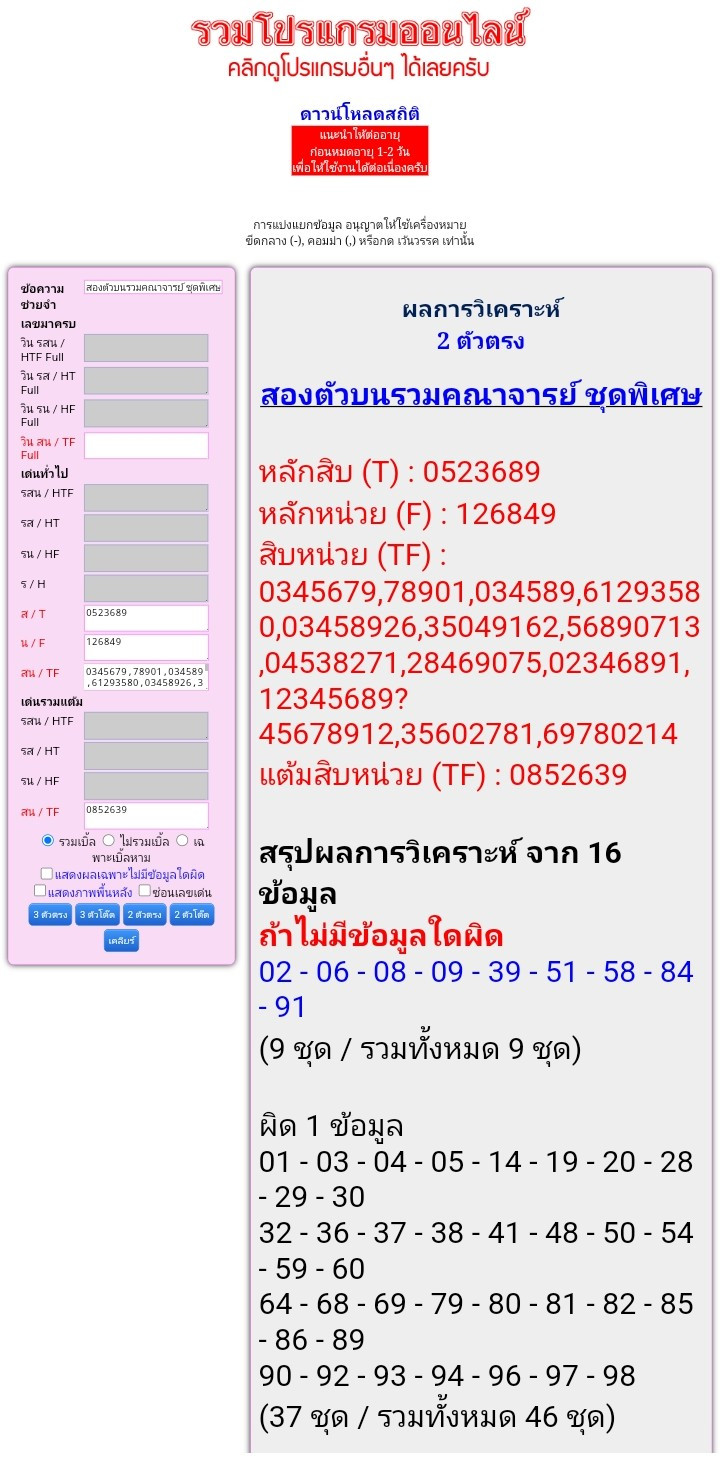Image resolution: width=720 pixels, height=1479 pixels.
Task: Focus the วิน สน / TF Full field
Action: point(146,445)
